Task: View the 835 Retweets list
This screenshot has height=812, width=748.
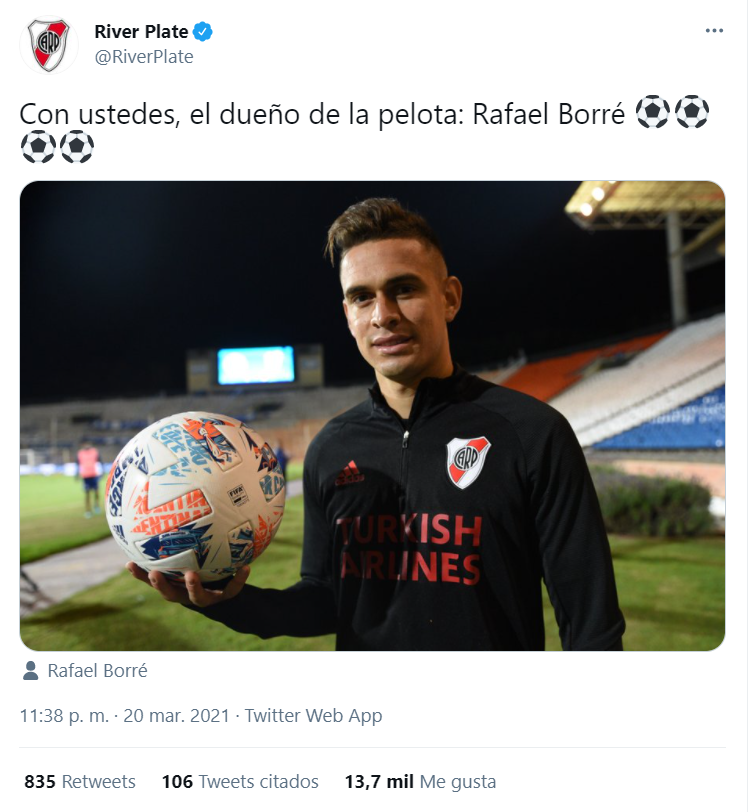Action: (x=79, y=781)
